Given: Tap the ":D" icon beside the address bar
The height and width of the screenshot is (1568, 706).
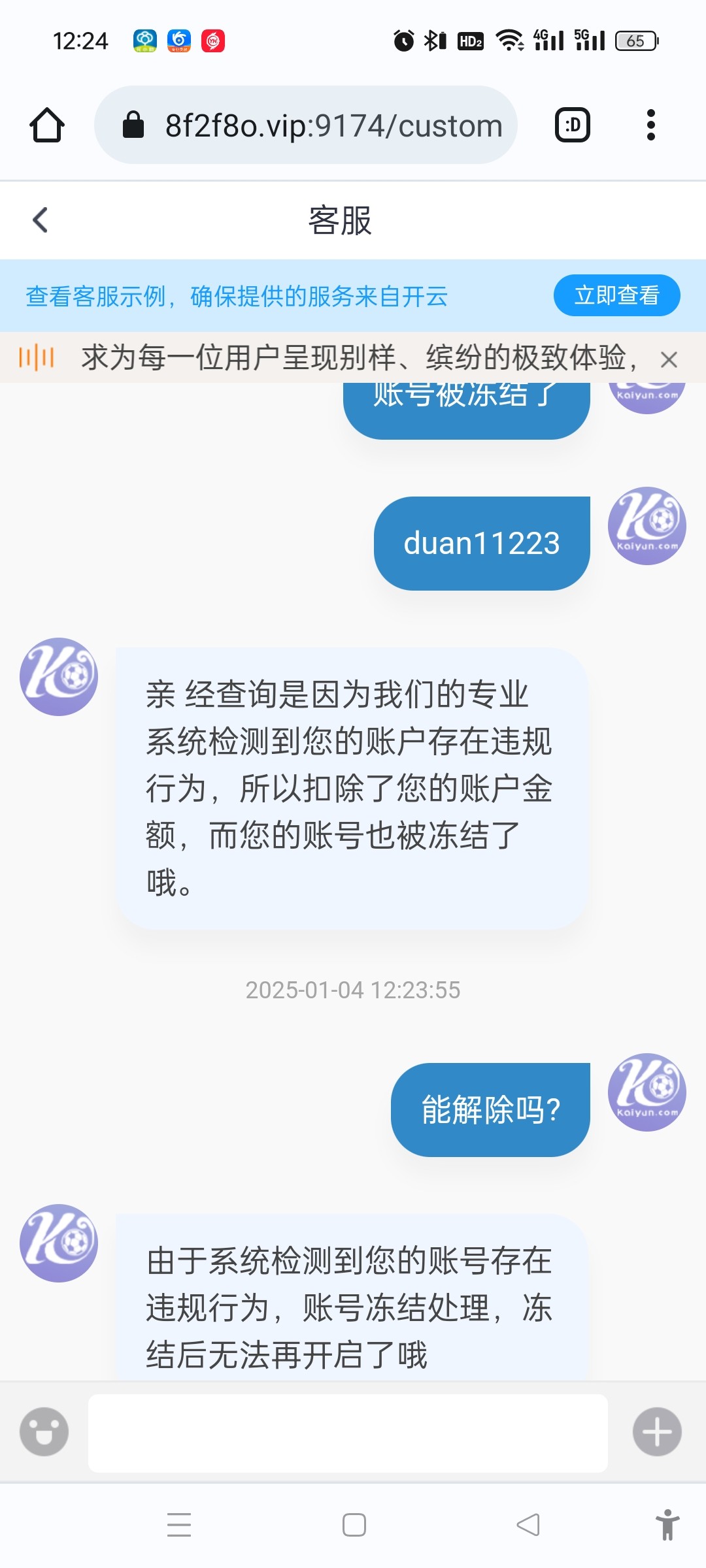Looking at the screenshot, I should pyautogui.click(x=571, y=124).
